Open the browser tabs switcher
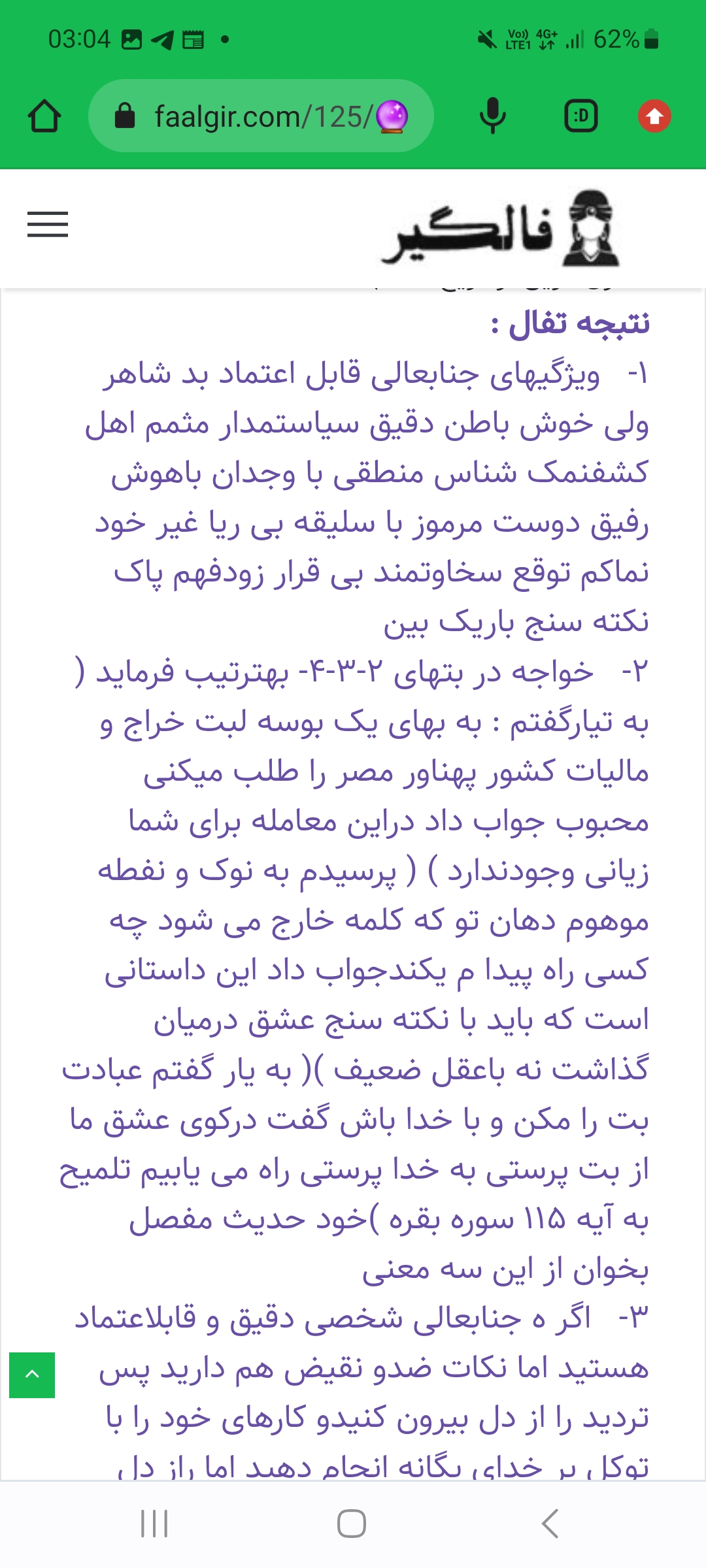The height and width of the screenshot is (1568, 706). tap(580, 116)
